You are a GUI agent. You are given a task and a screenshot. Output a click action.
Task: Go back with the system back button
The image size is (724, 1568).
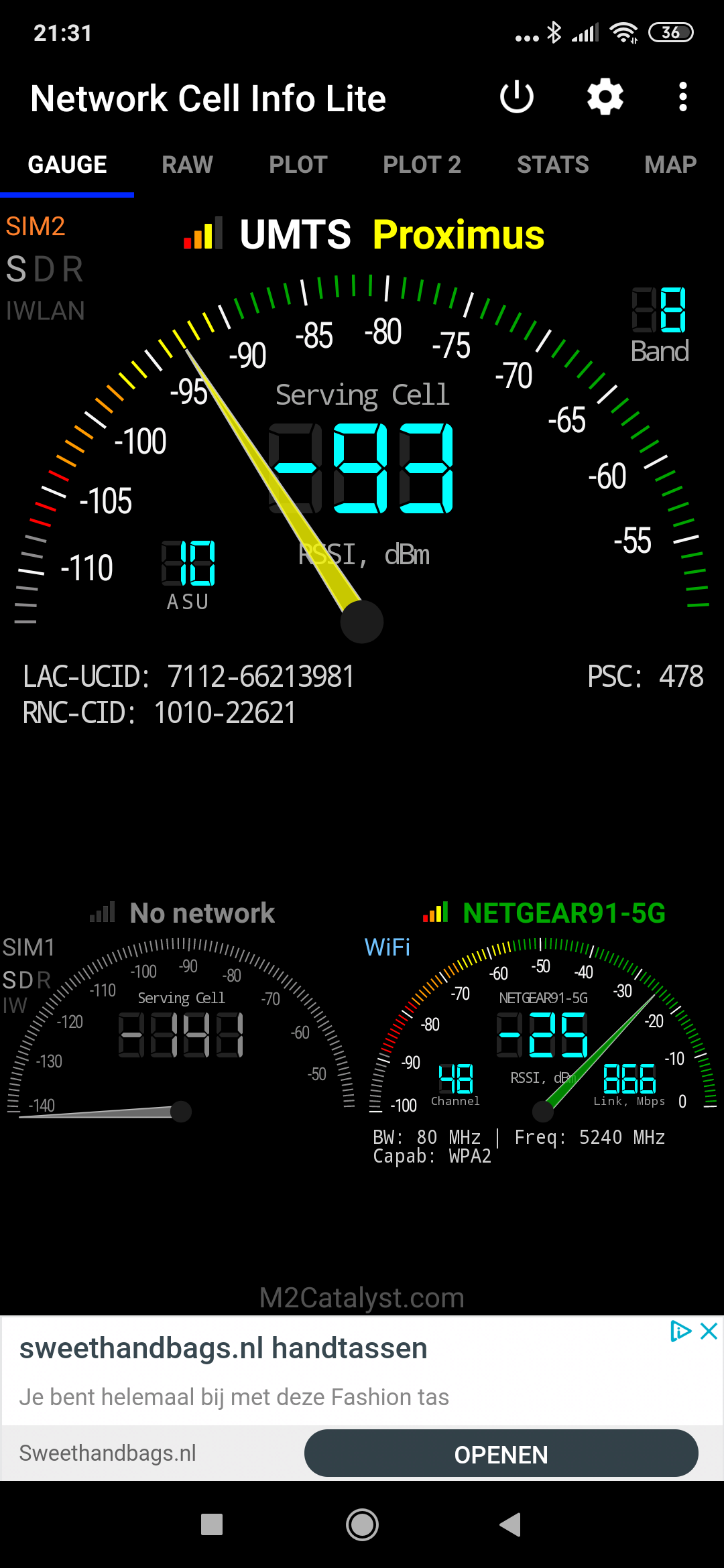[510, 1524]
